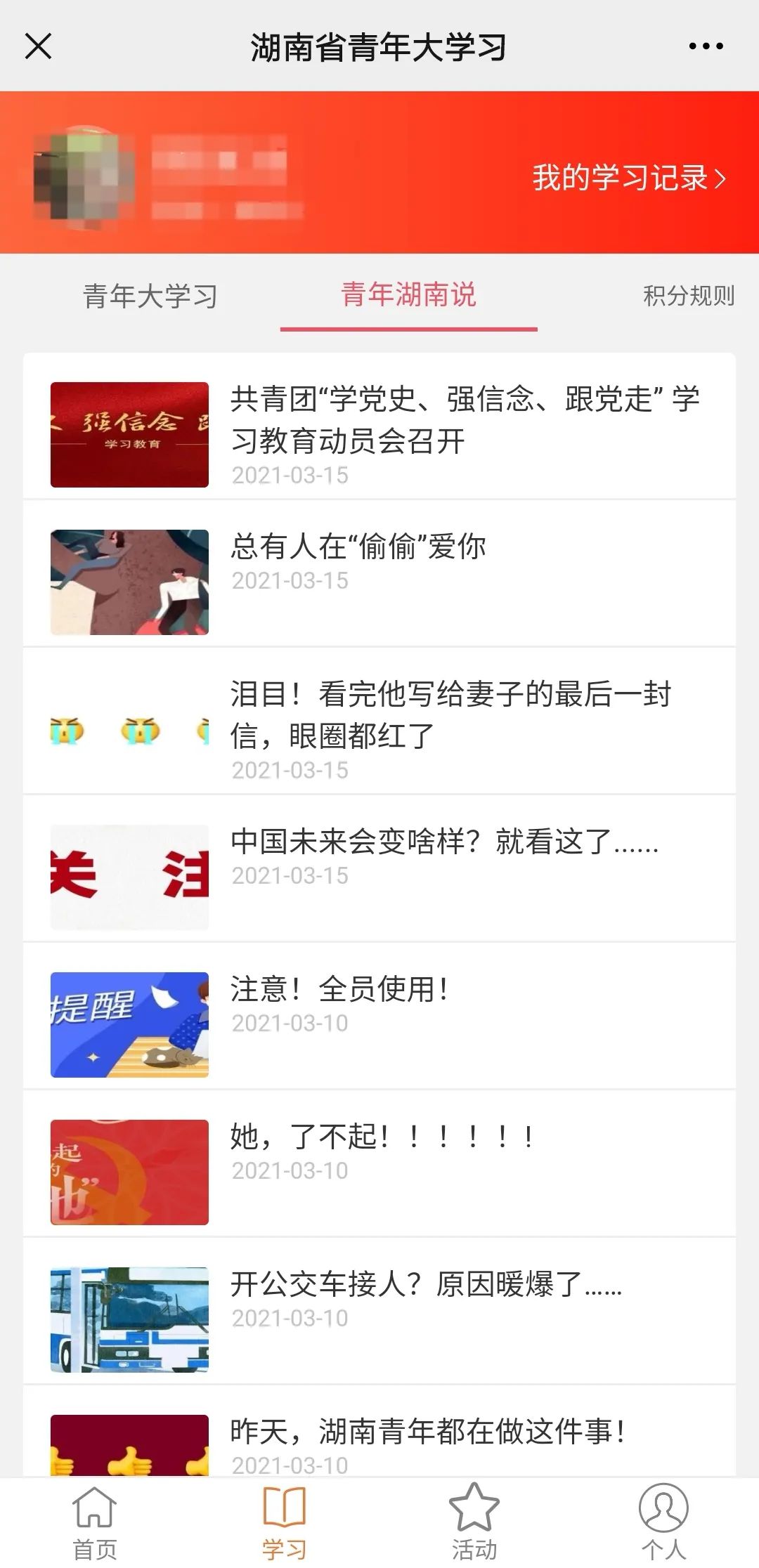
Task: Switch to the 积分规则 tab
Action: tap(687, 297)
